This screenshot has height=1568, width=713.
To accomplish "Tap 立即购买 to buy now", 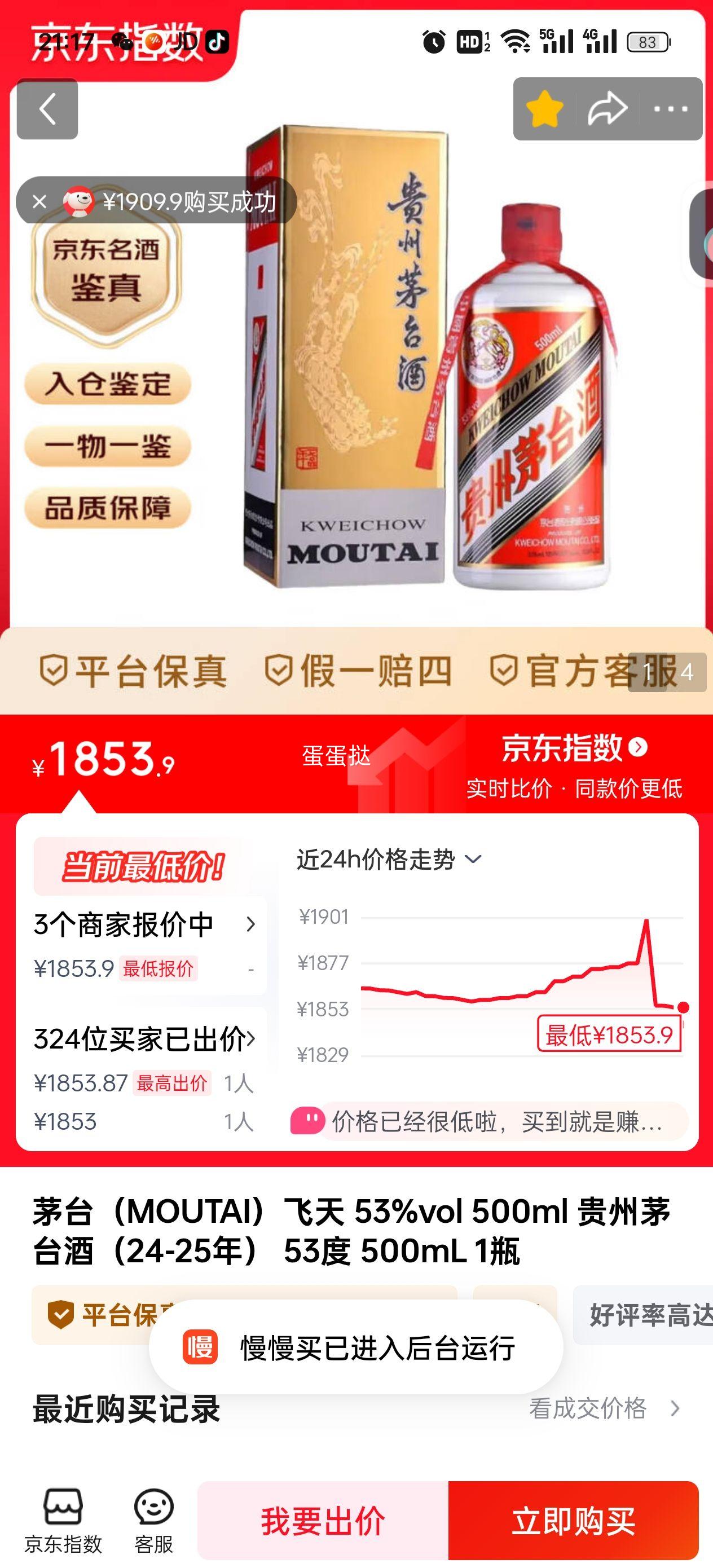I will tap(573, 1521).
